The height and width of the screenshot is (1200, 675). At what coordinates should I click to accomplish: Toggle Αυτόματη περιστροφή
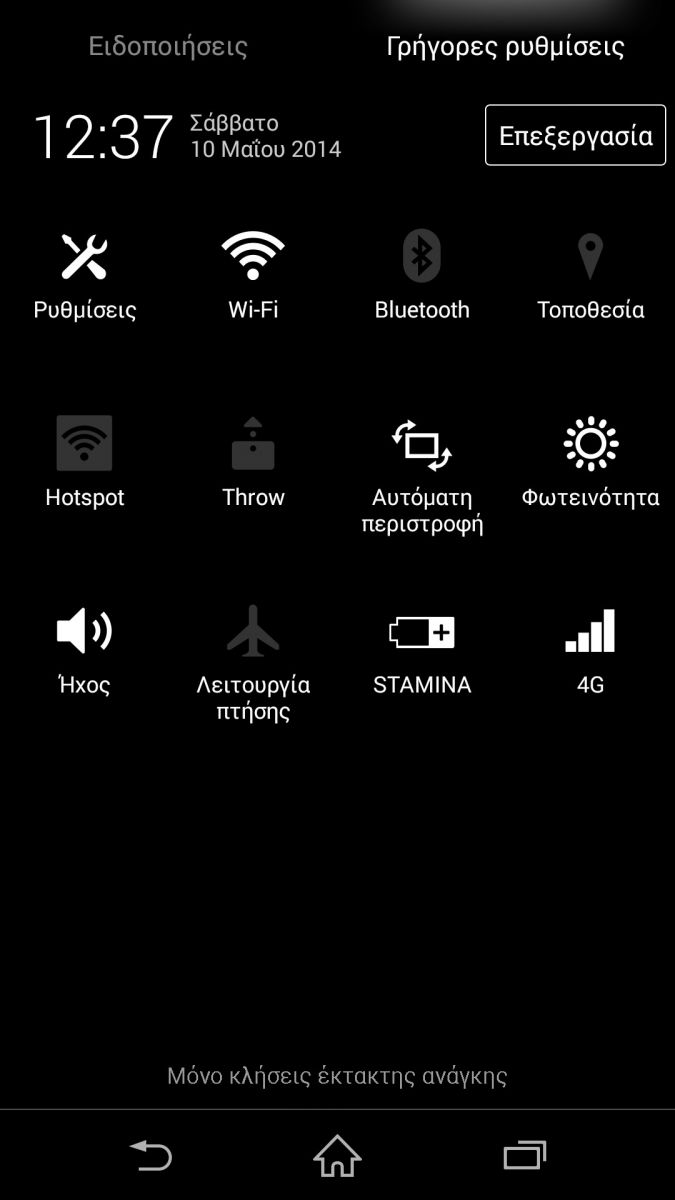422,476
